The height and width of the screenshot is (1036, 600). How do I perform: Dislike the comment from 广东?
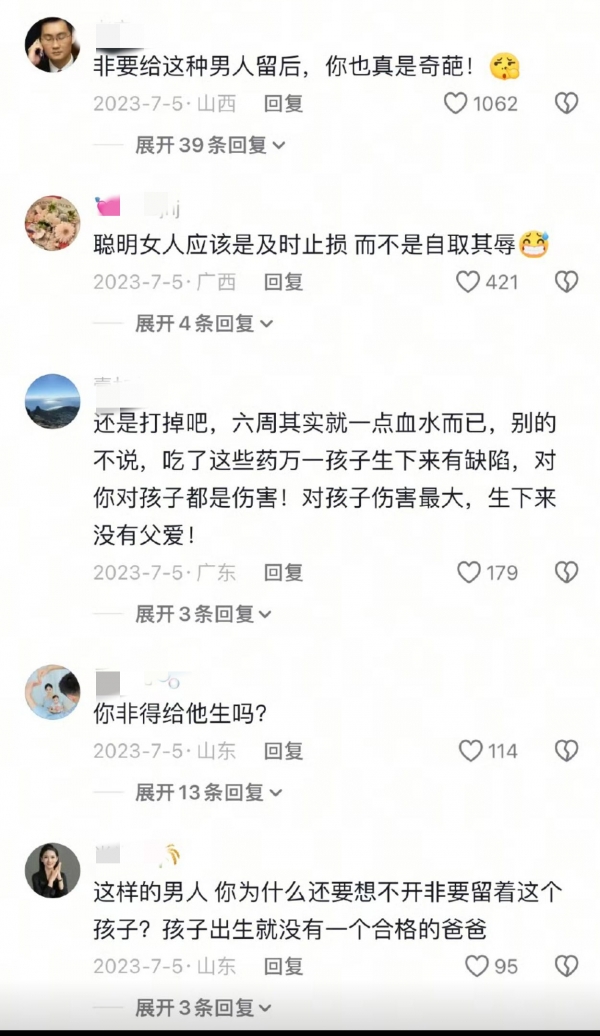(566, 572)
